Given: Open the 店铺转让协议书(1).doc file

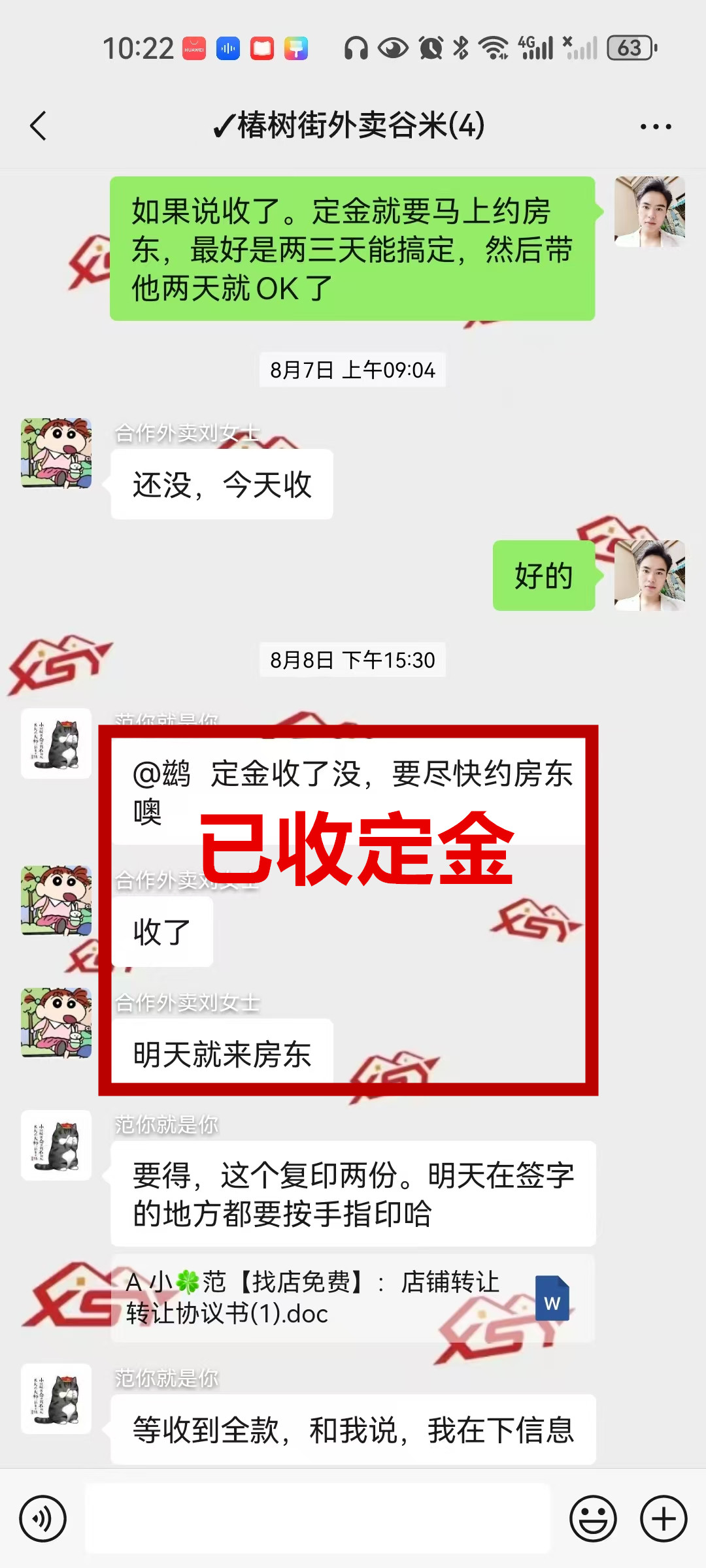Looking at the screenshot, I should [353, 1298].
